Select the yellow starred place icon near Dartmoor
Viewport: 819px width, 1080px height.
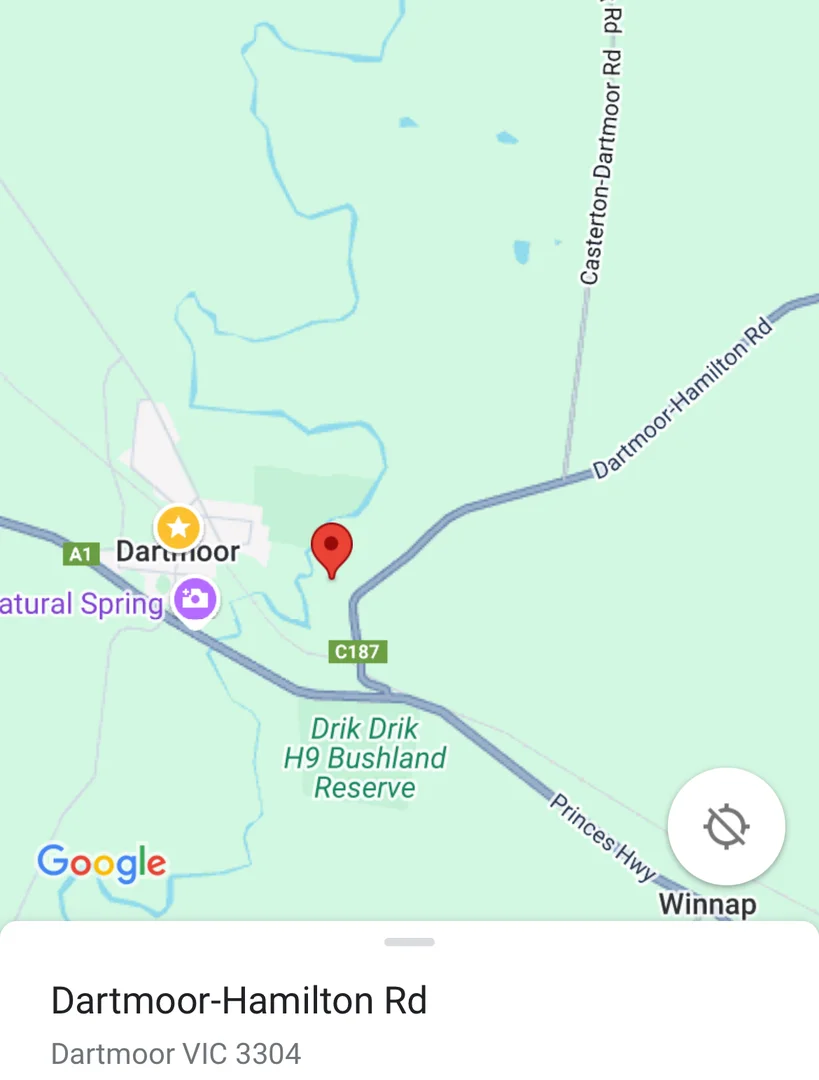coord(179,527)
